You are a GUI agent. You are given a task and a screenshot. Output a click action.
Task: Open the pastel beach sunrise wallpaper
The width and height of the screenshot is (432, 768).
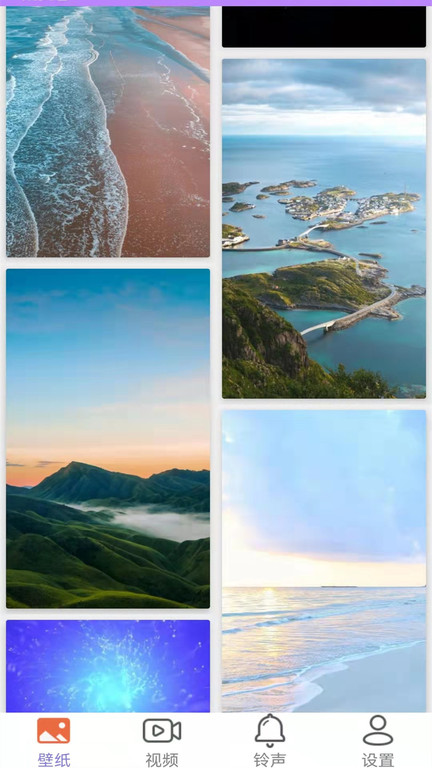tap(324, 561)
